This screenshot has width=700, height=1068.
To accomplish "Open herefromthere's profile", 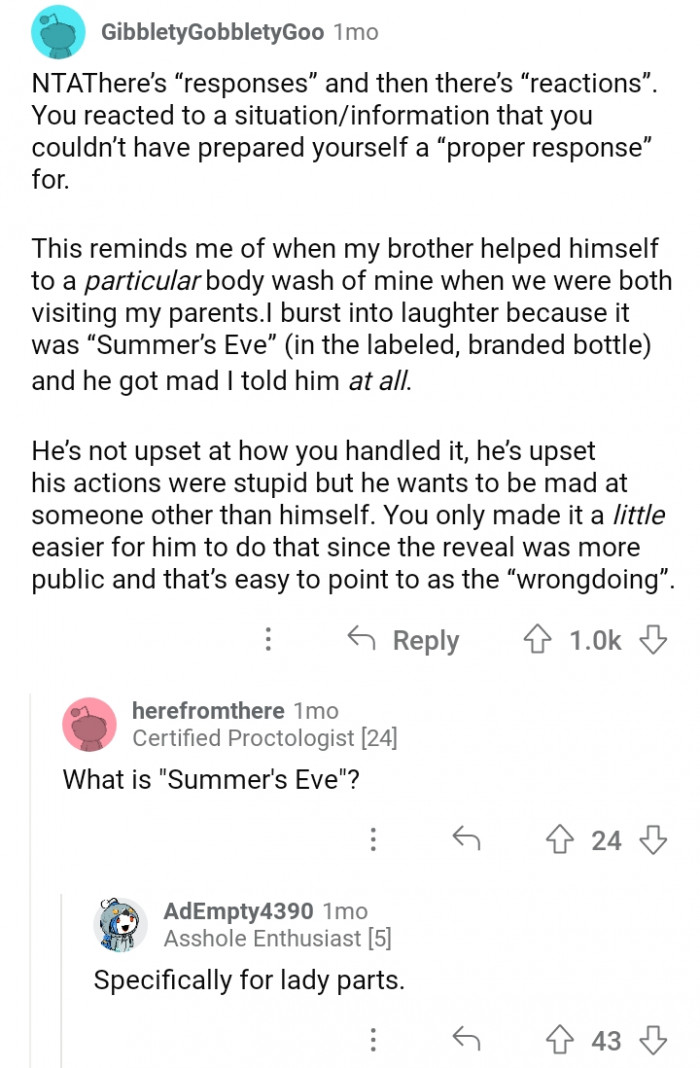I will tap(207, 711).
